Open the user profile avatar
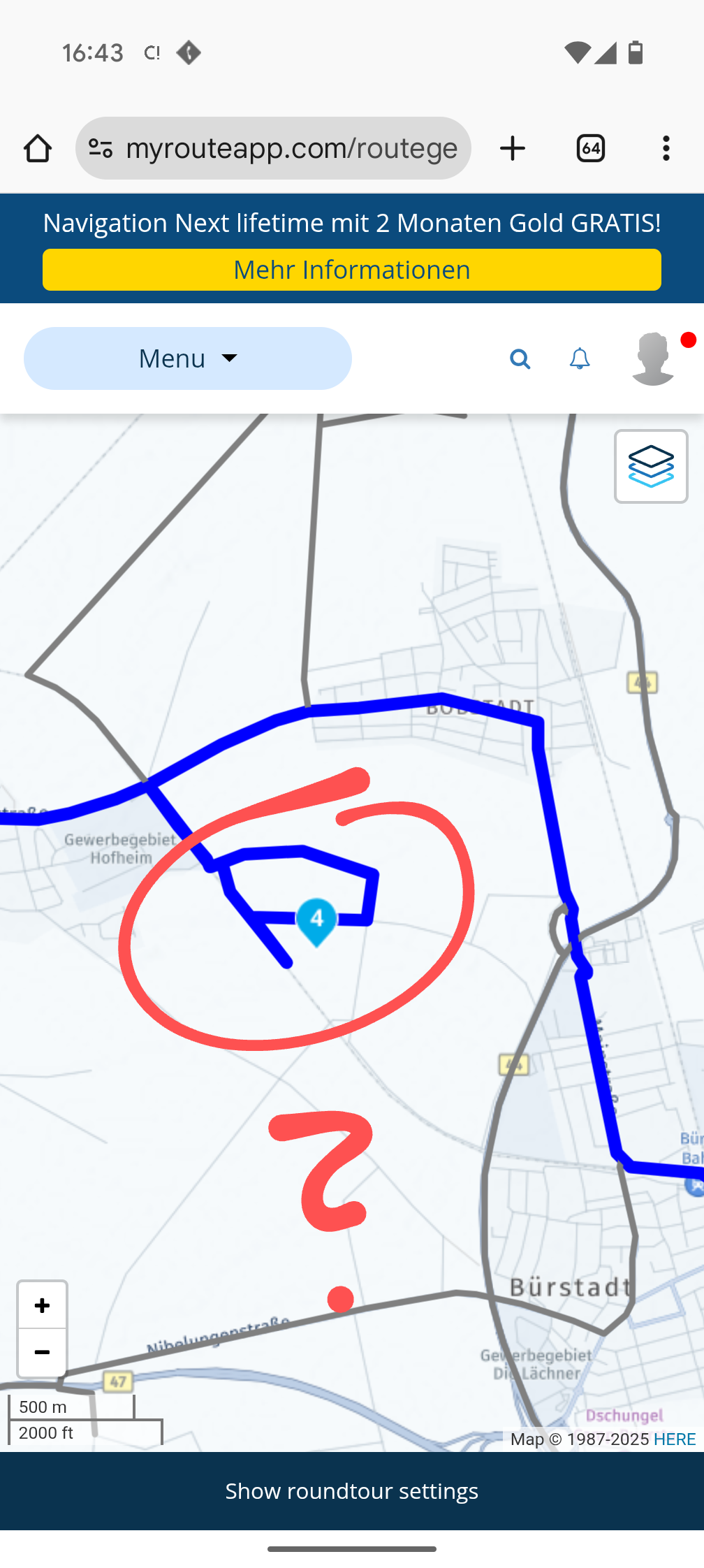Screen dimensions: 704x1568 click(654, 359)
